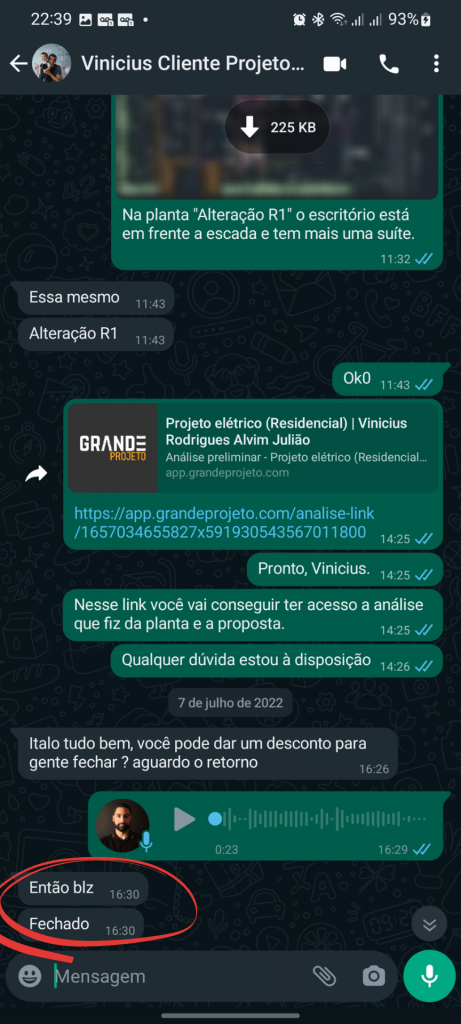Screen dimensions: 461x1024
Task: Open the Projeto elétrico link preview card
Action: (x=253, y=447)
